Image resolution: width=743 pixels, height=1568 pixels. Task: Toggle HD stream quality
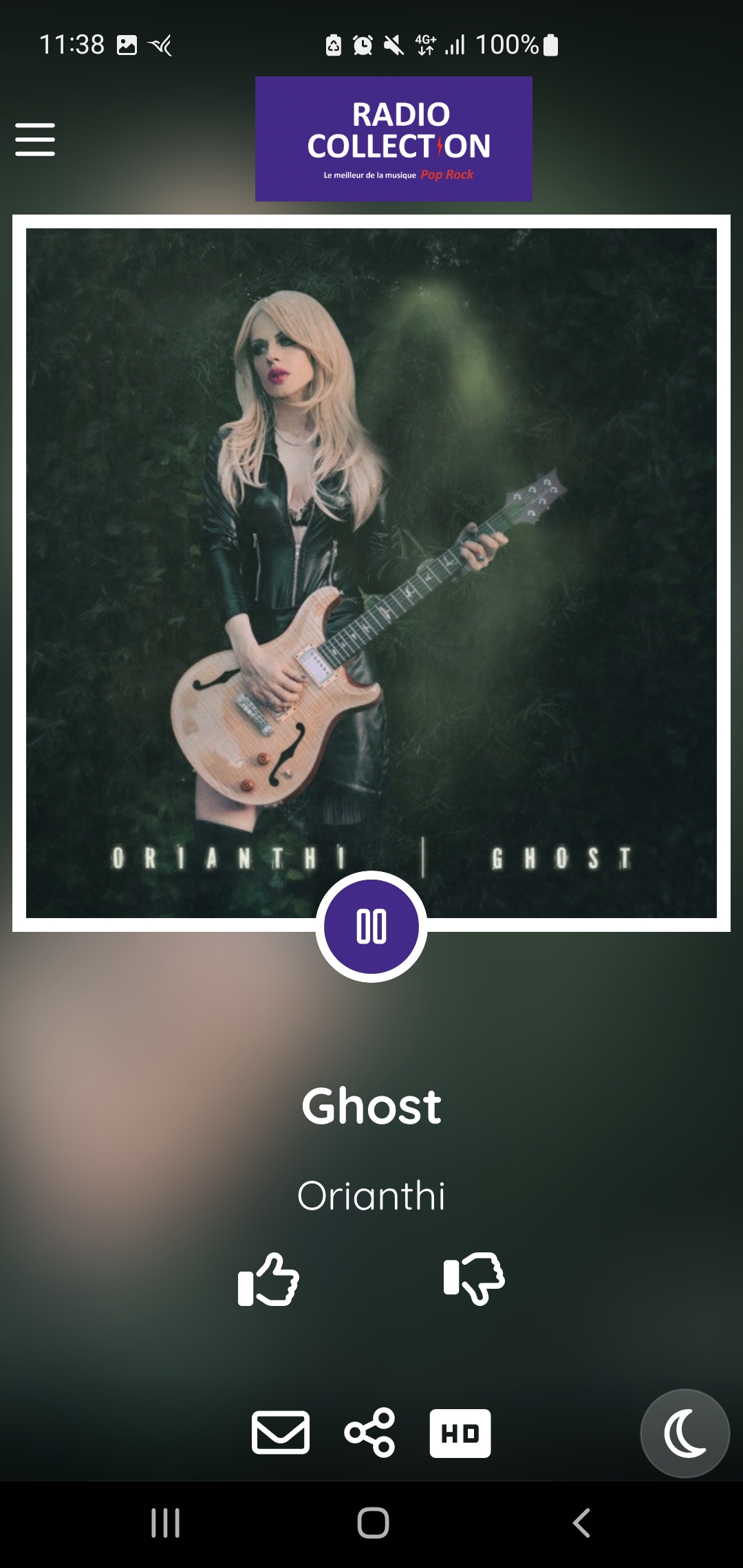coord(460,1433)
